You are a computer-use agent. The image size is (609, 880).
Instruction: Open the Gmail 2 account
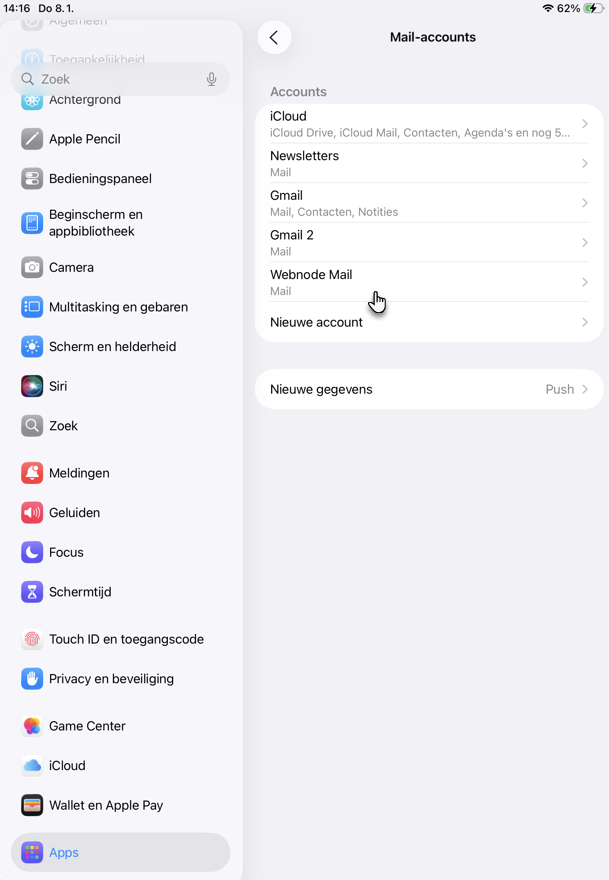click(429, 242)
